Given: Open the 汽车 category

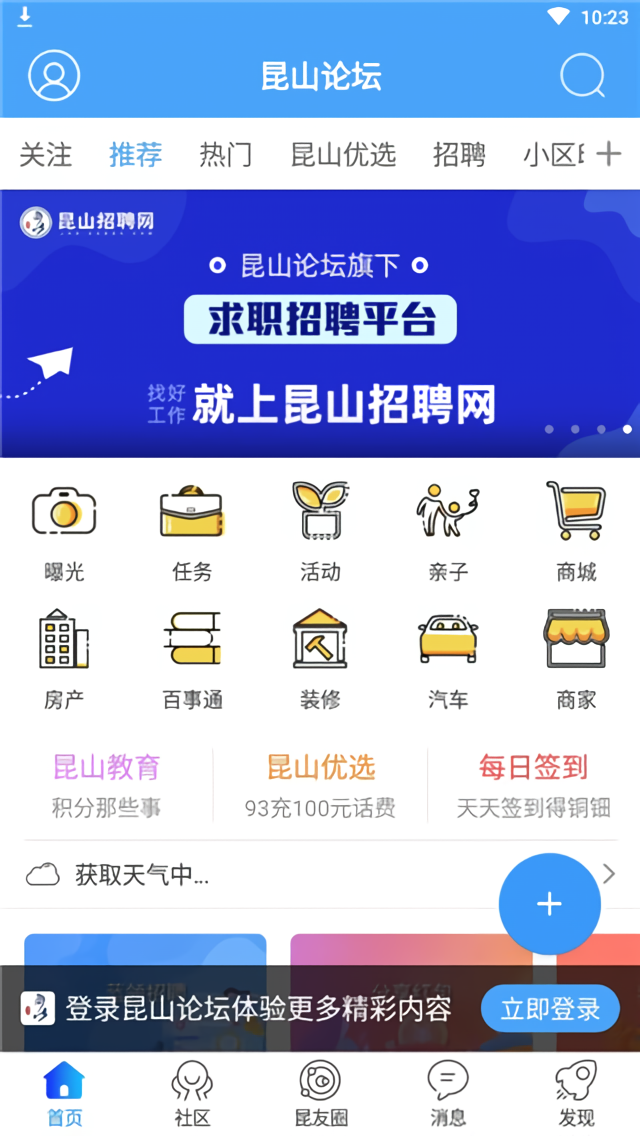Looking at the screenshot, I should click(448, 658).
